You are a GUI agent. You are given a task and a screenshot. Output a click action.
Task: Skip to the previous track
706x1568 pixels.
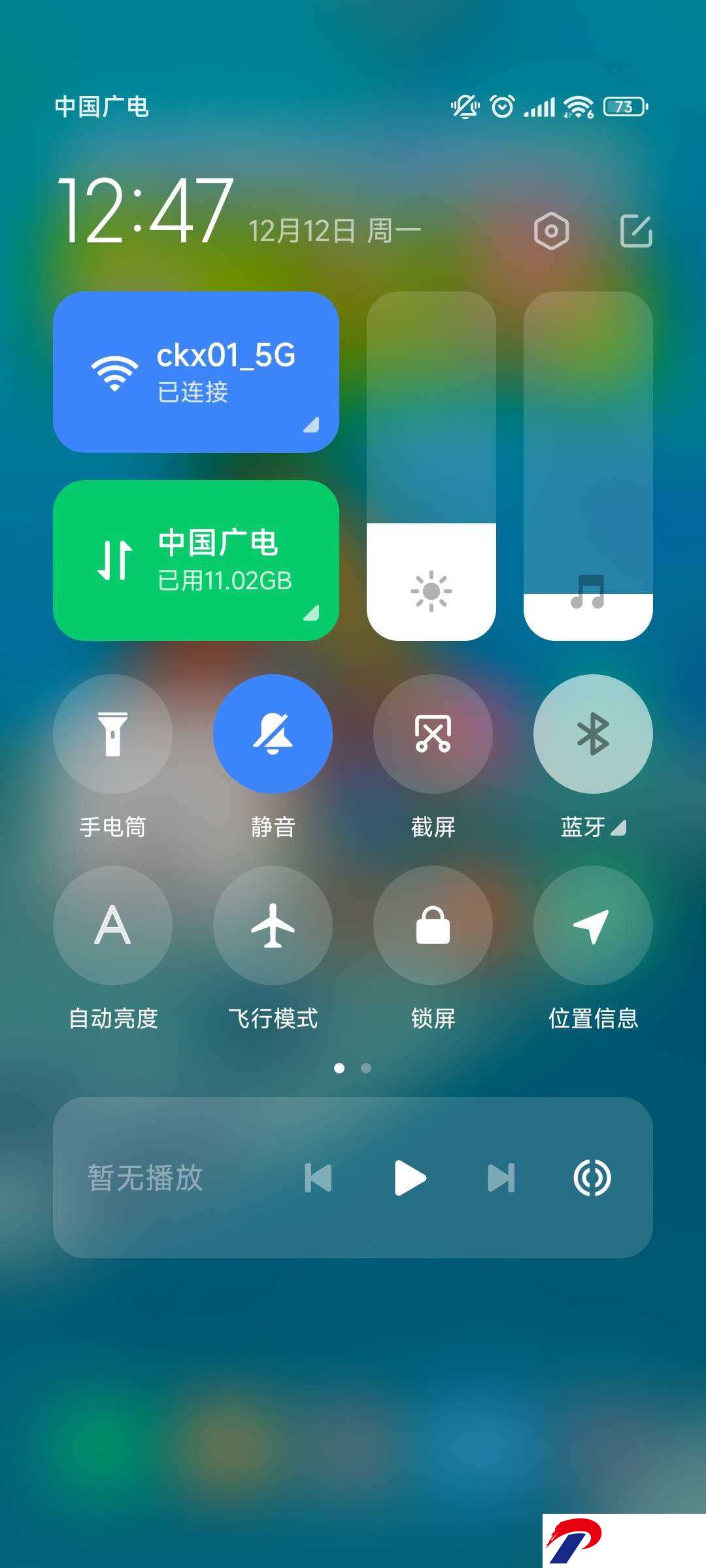pos(318,1178)
